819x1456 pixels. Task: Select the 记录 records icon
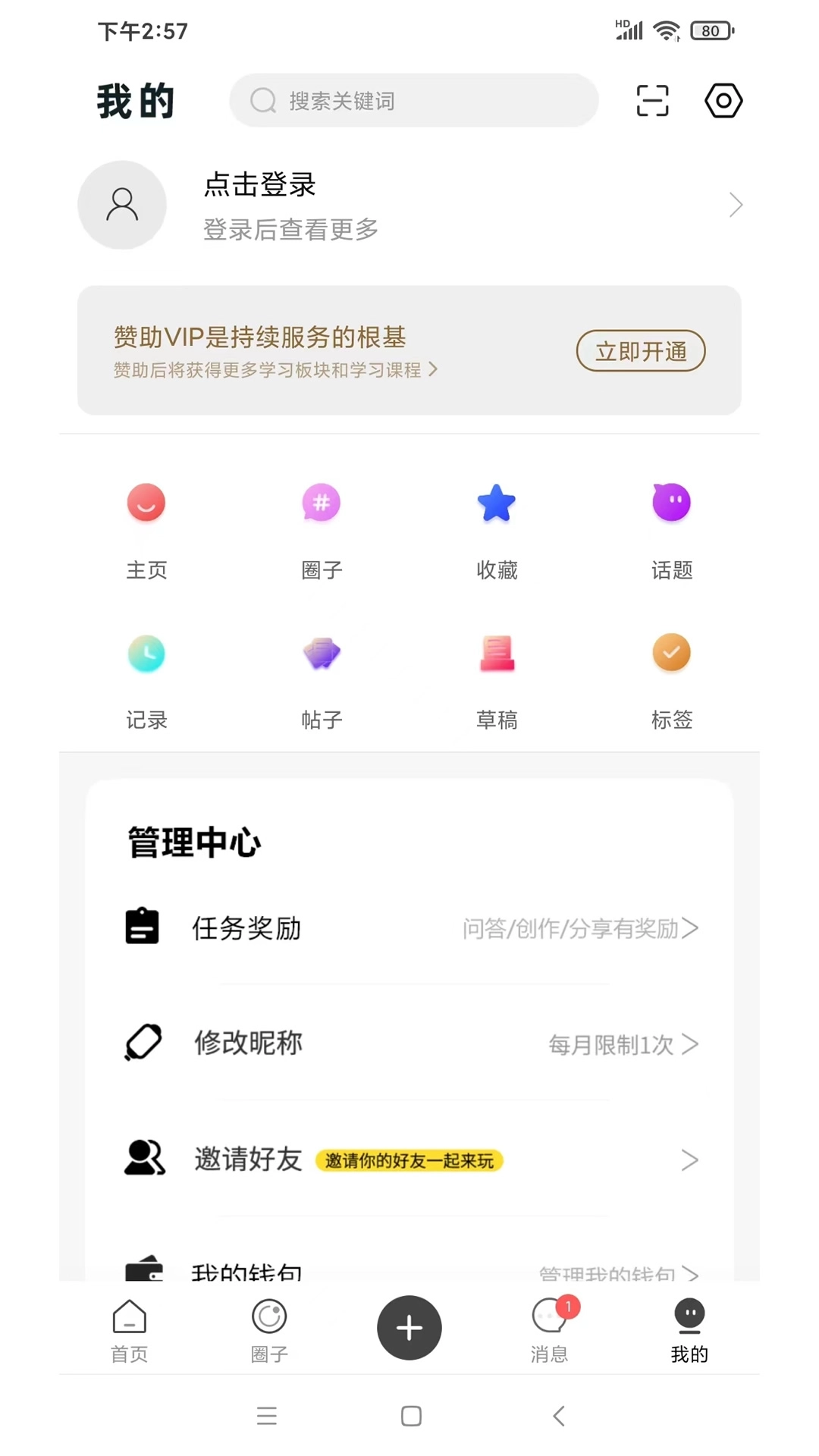point(146,653)
